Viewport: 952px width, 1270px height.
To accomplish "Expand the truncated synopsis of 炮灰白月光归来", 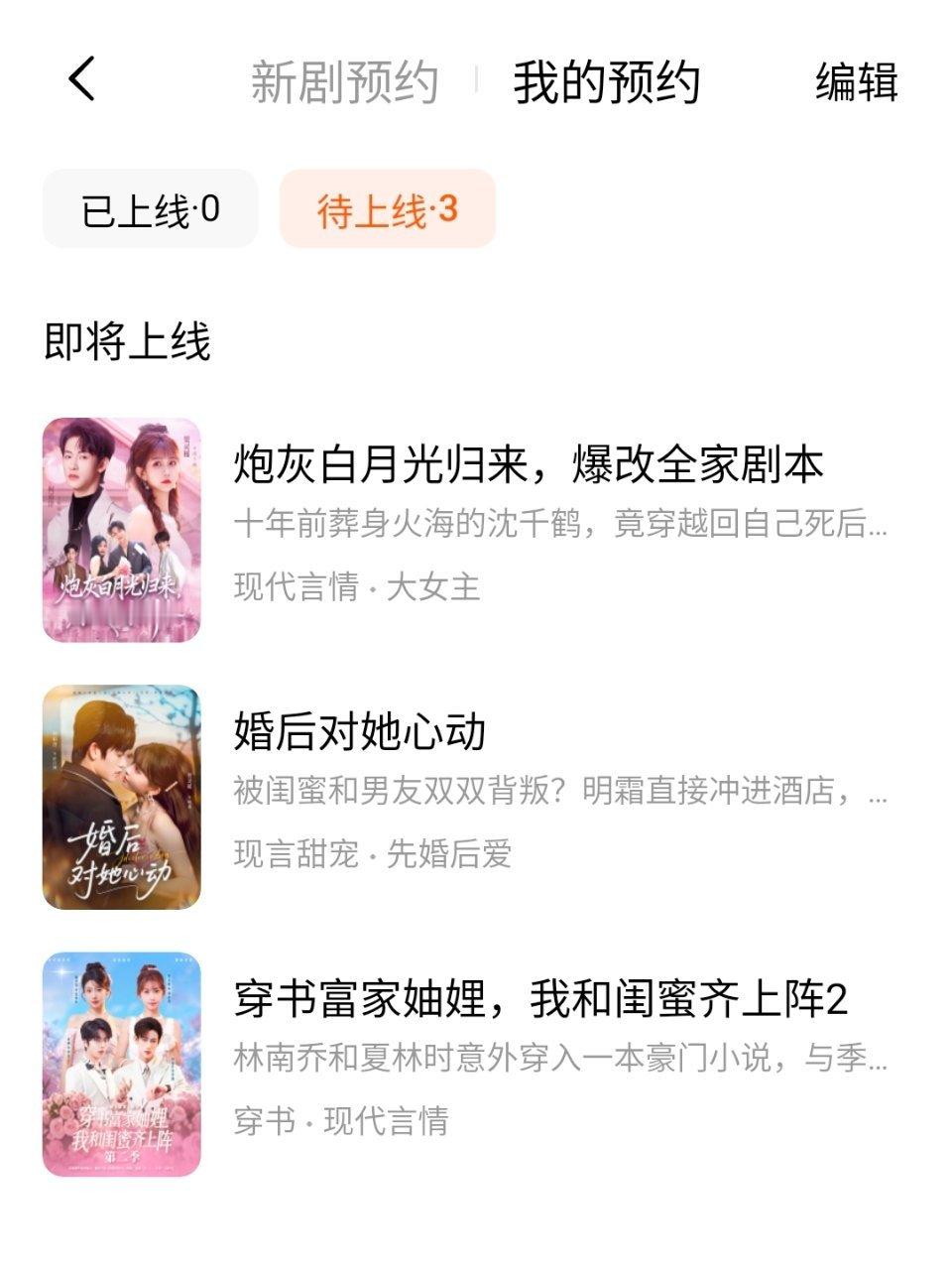I will click(560, 528).
